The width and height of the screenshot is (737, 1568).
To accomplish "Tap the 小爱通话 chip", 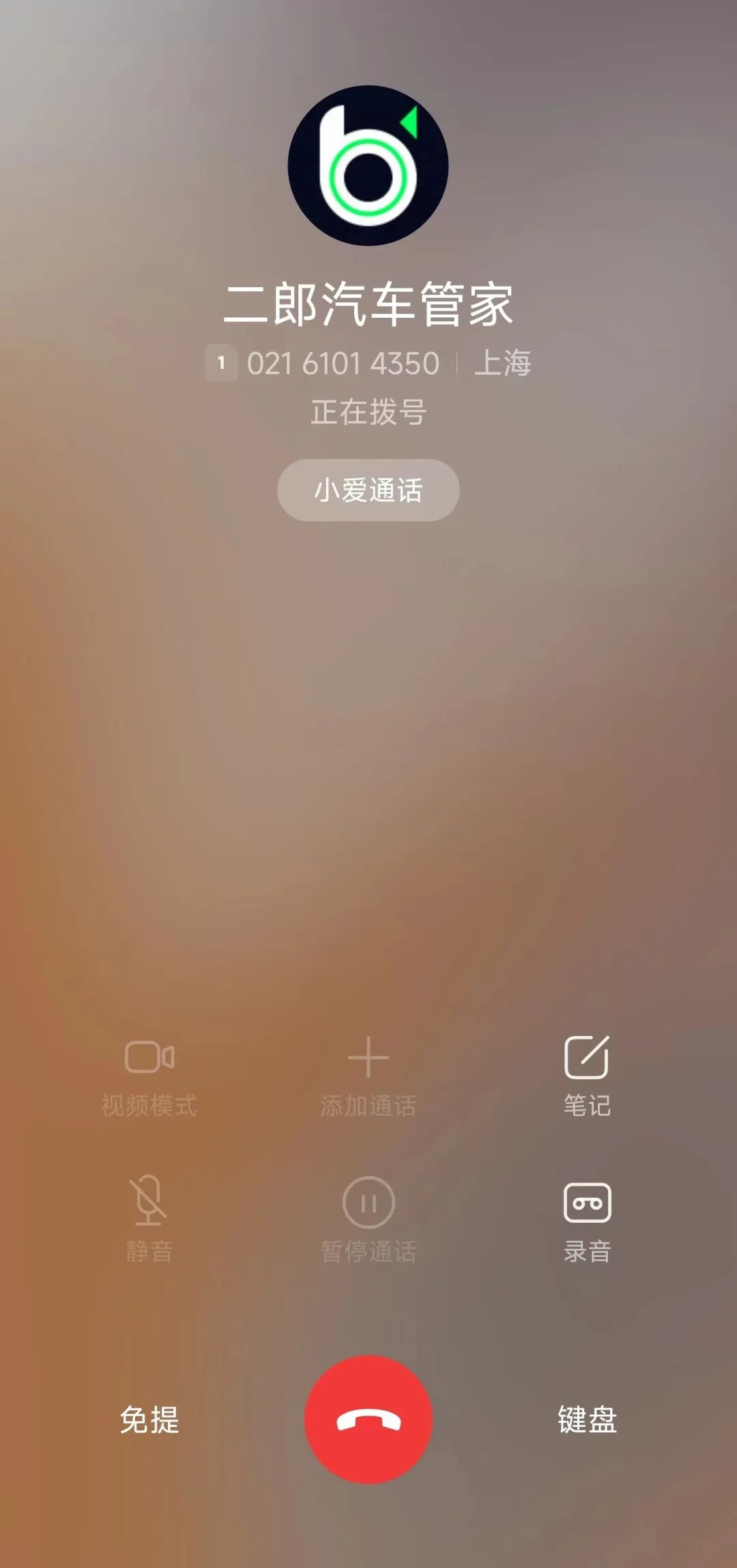I will (x=368, y=490).
